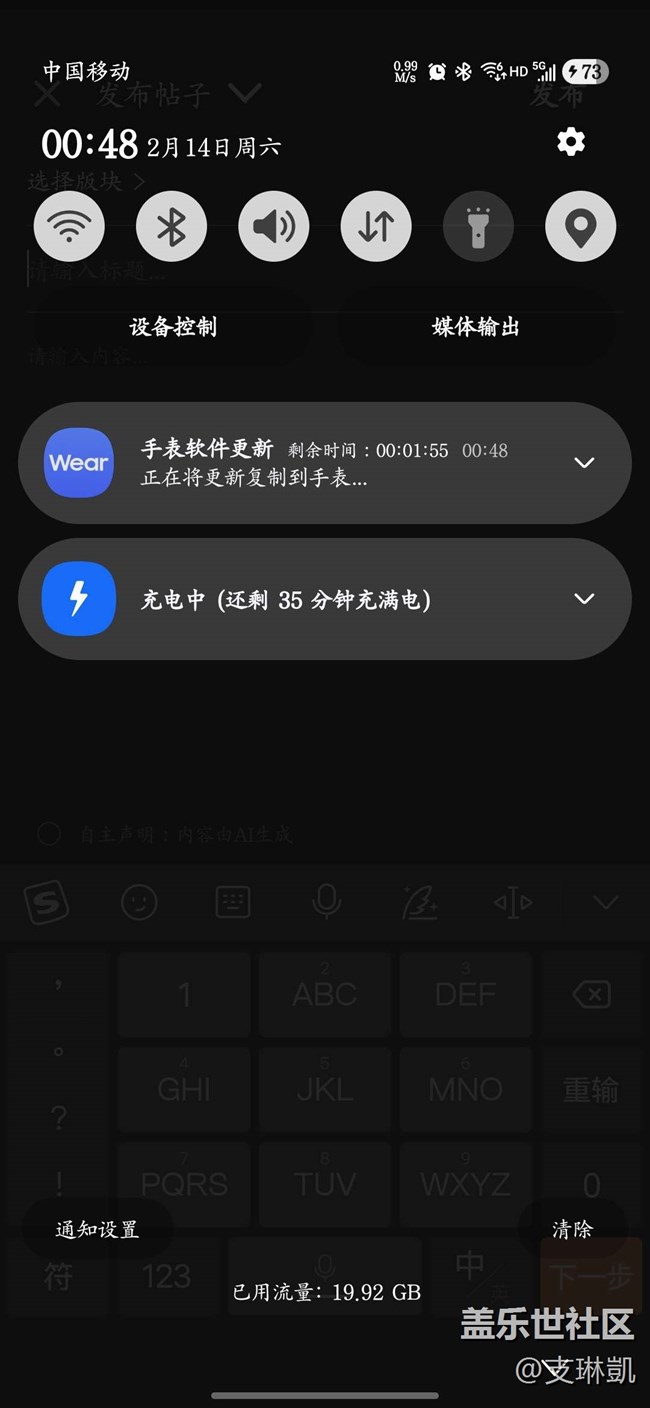Toggle the sound mode quick setting
Screen dimensions: 650x1408
(274, 227)
